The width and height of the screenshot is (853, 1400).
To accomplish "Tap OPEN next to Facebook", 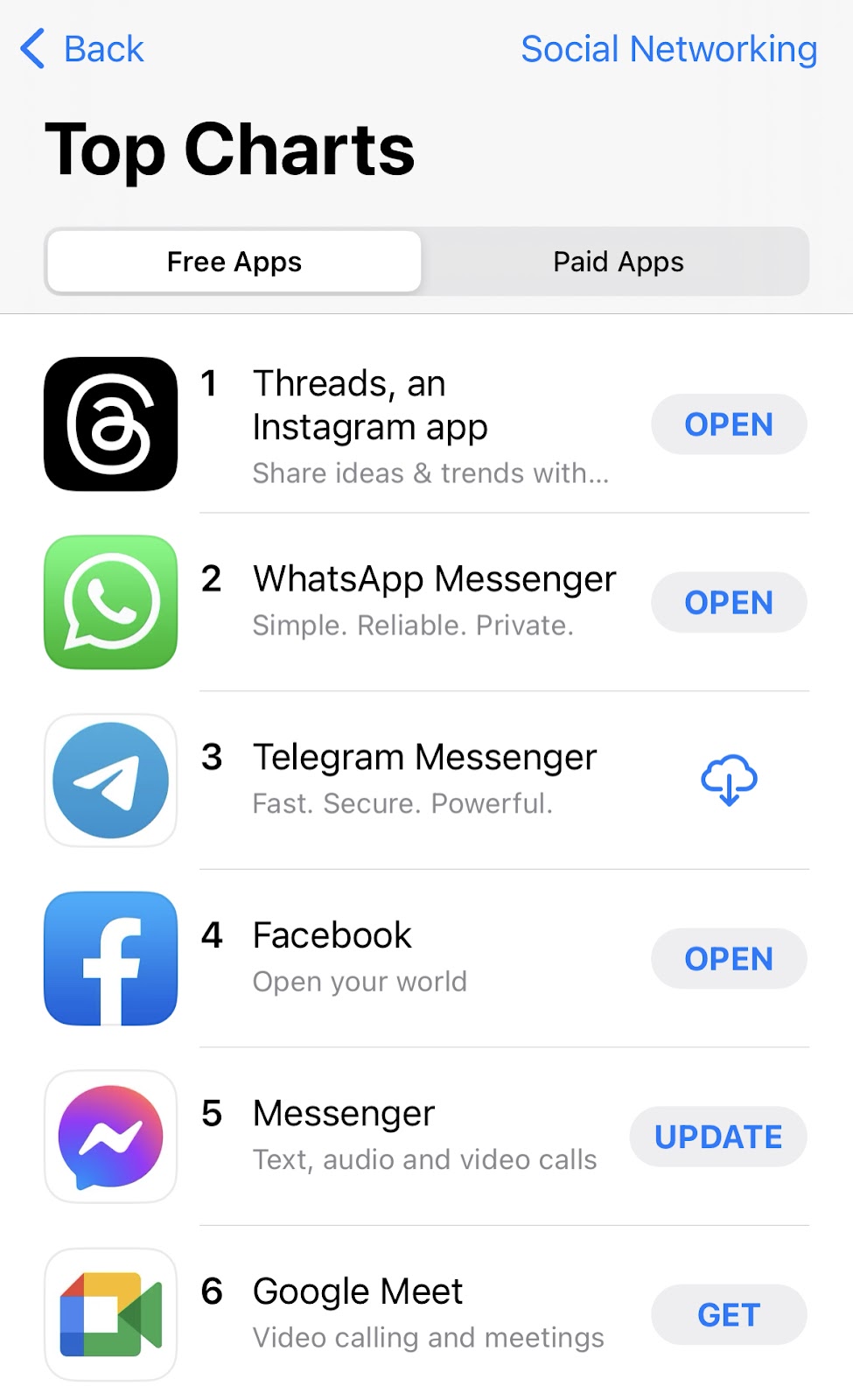I will [x=729, y=958].
